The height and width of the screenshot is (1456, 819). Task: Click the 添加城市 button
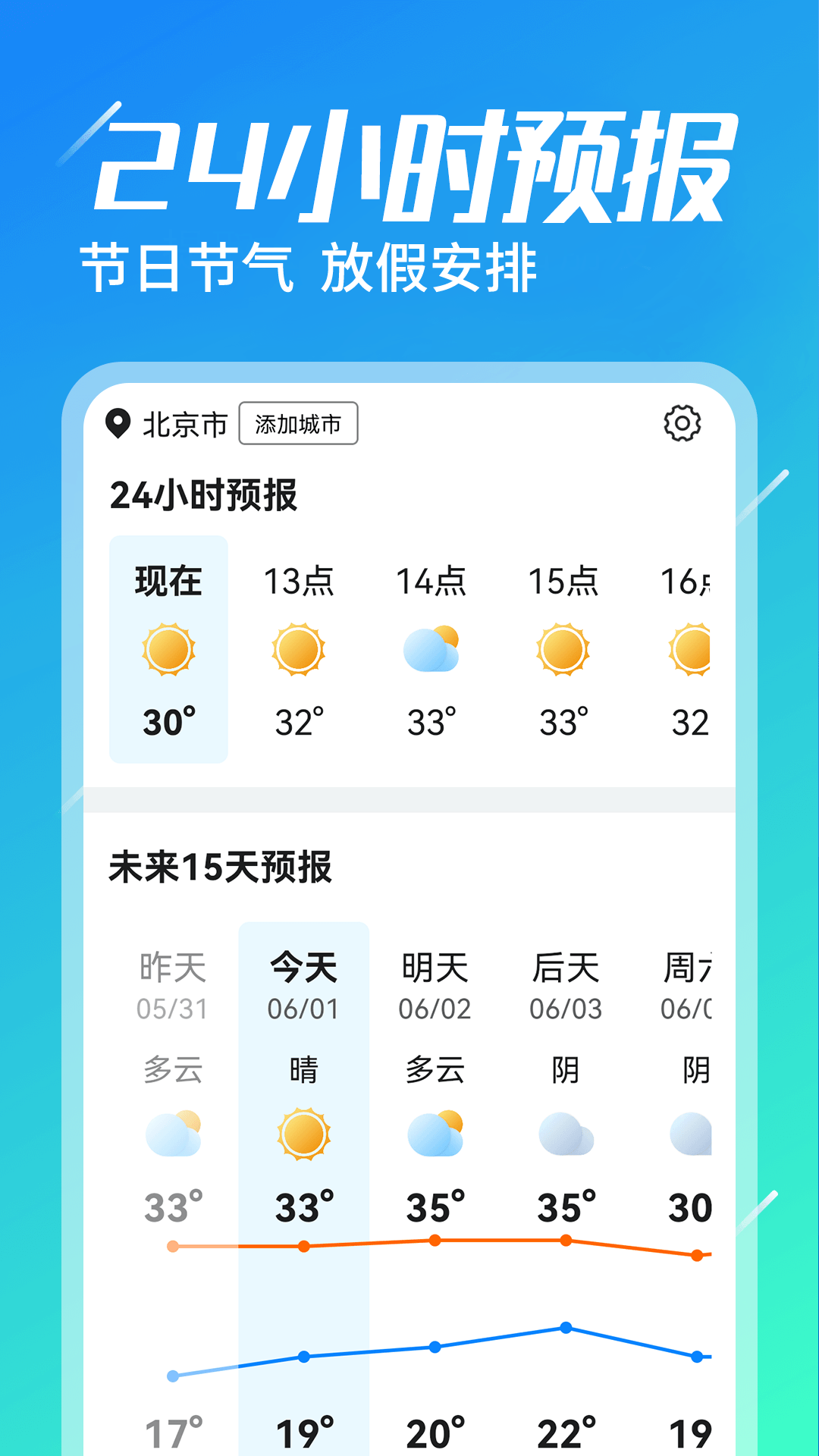click(x=298, y=424)
